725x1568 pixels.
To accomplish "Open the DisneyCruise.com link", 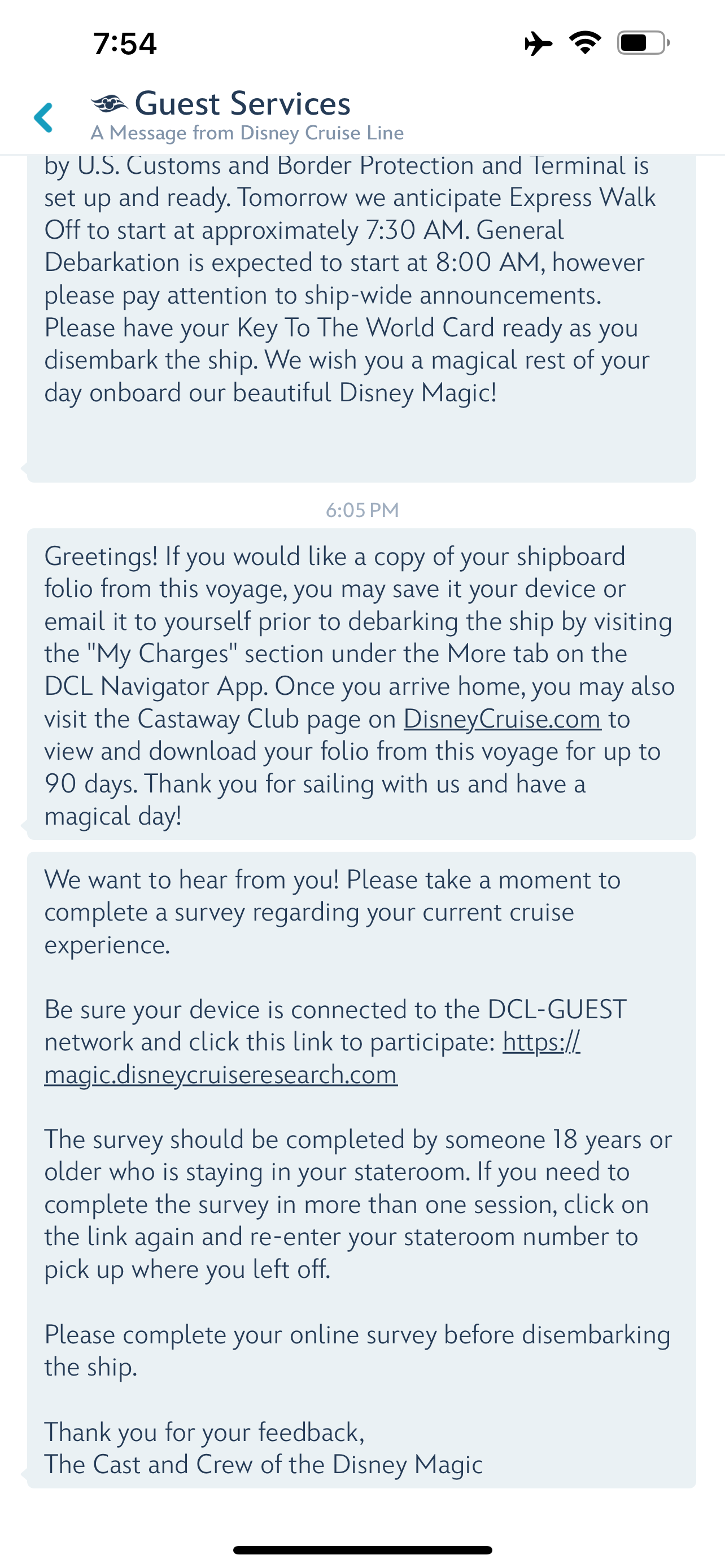I will [x=502, y=719].
